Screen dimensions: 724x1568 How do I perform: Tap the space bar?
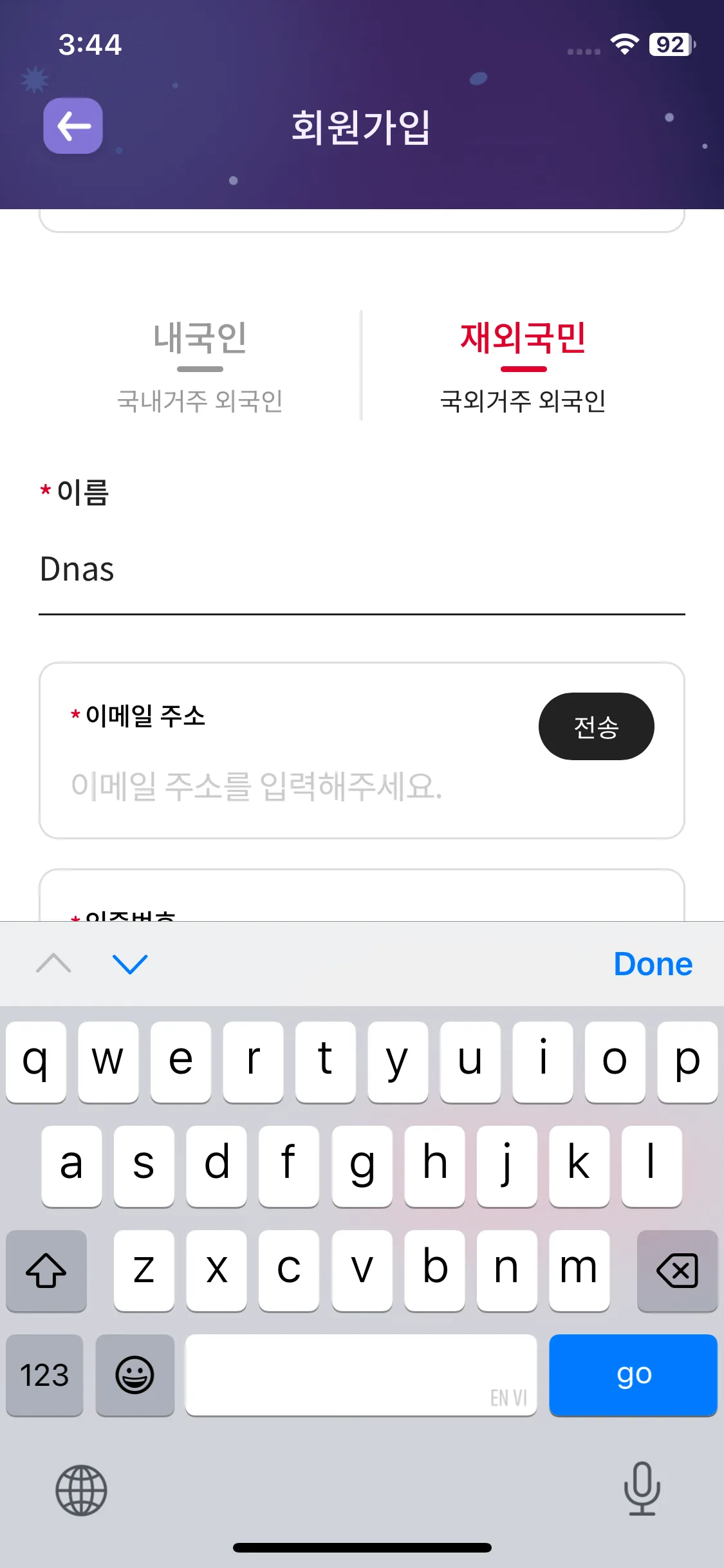pyautogui.click(x=360, y=1376)
